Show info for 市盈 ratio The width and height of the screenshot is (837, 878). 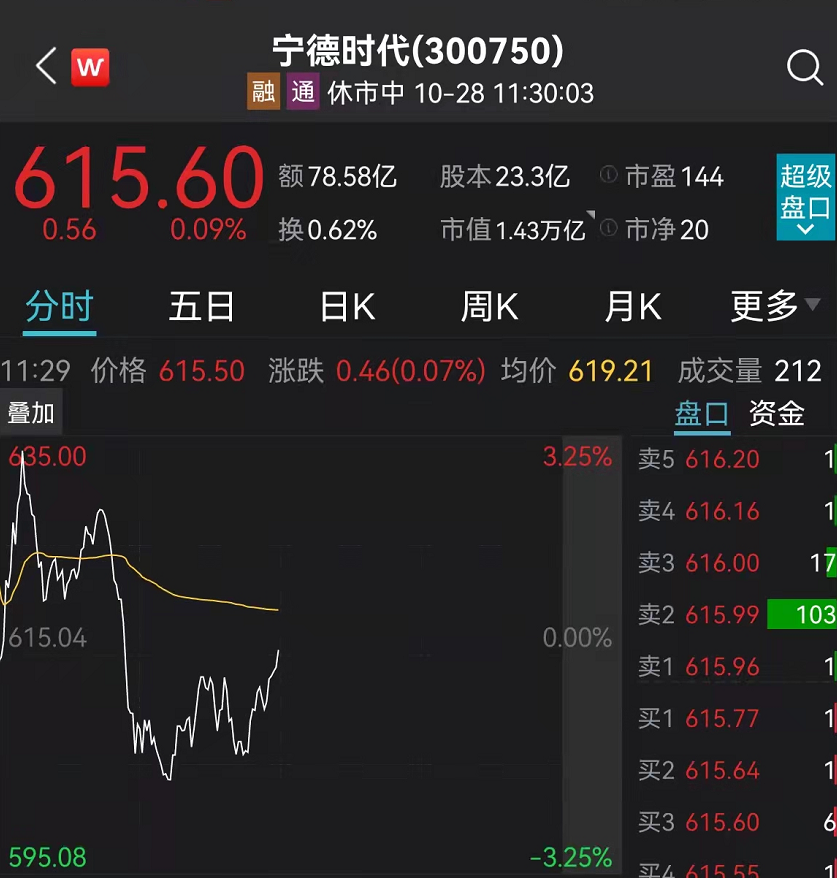point(609,177)
